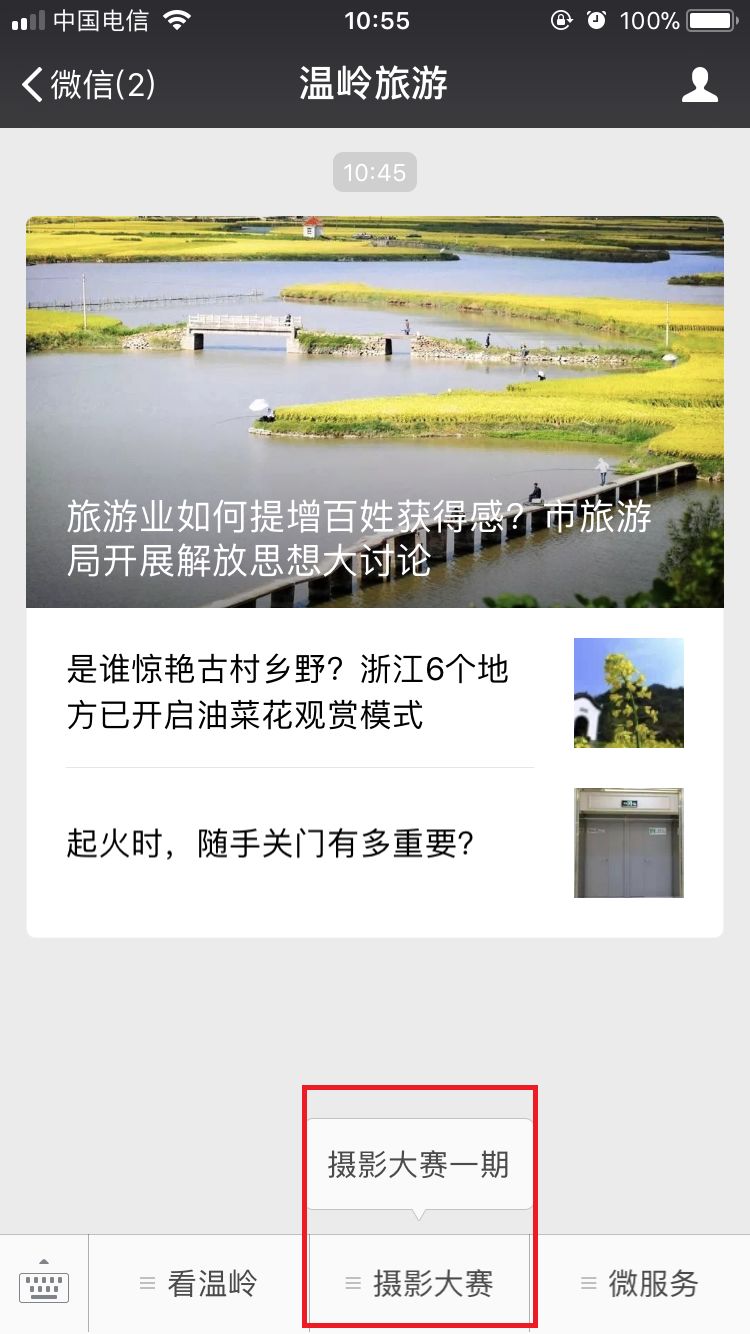Screen dimensions: 750x1334
Task: Collapse the 摄影大赛 menu
Action: click(x=419, y=1284)
